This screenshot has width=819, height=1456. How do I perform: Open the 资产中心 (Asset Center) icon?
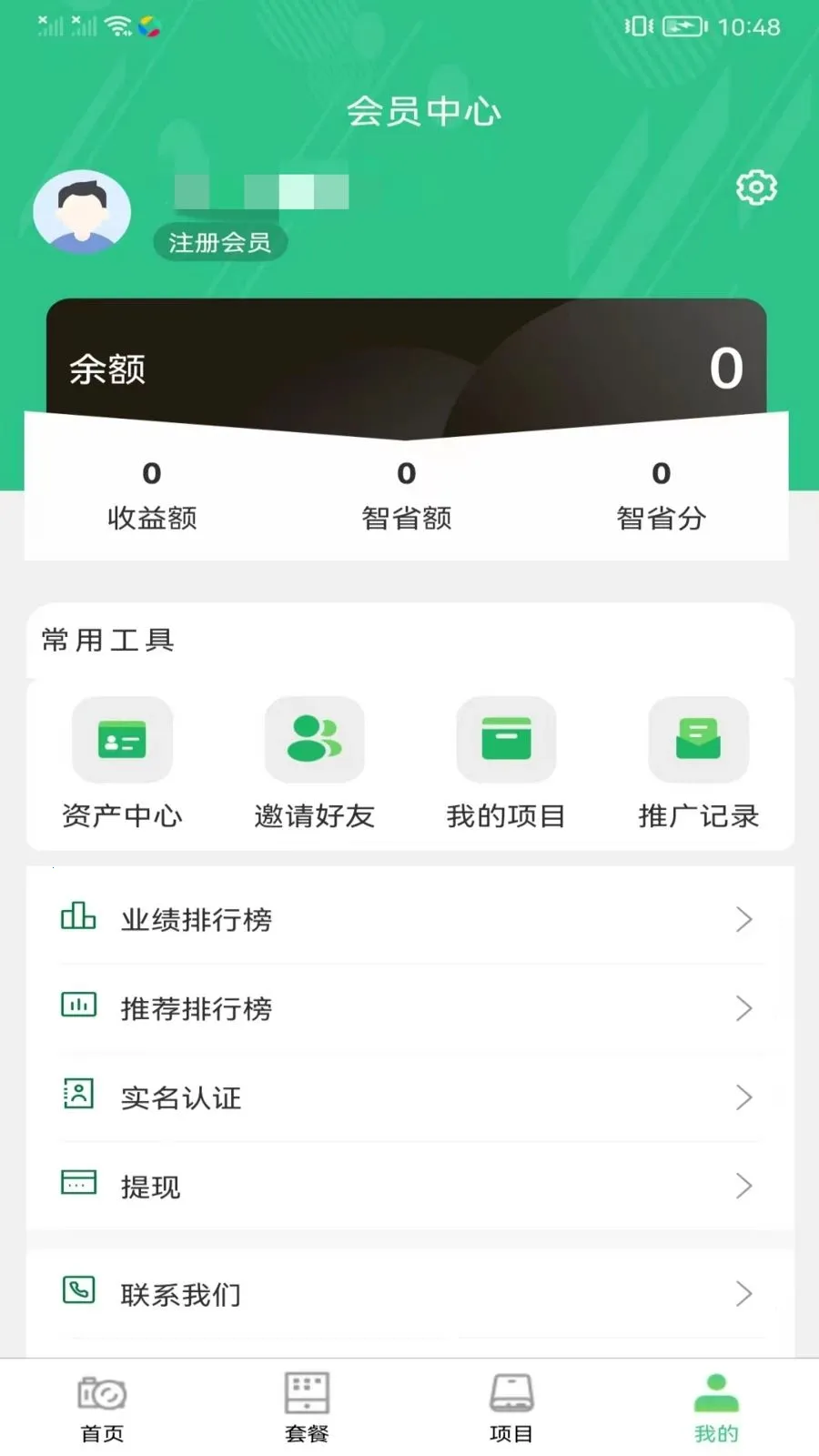point(123,739)
